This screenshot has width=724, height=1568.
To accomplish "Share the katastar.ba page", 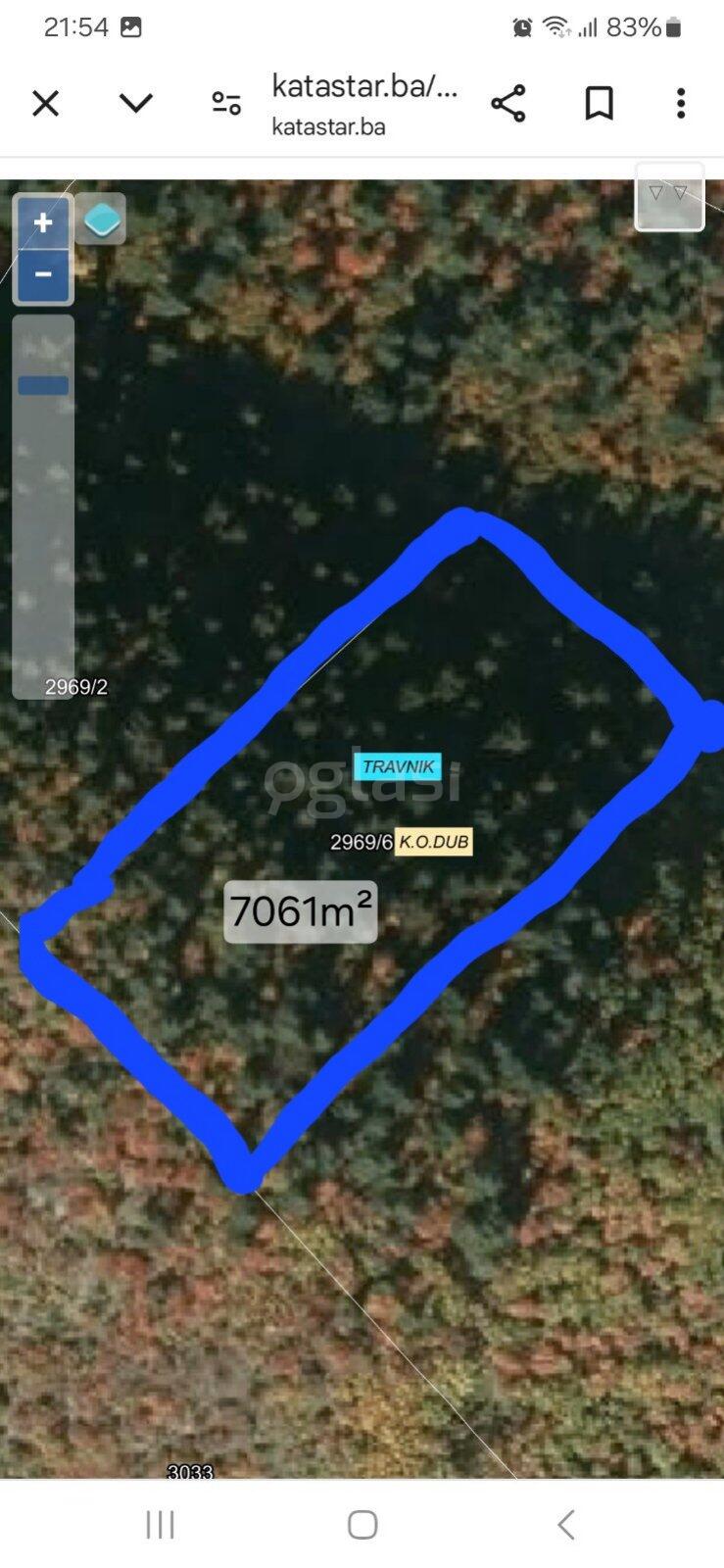I will pos(507,103).
